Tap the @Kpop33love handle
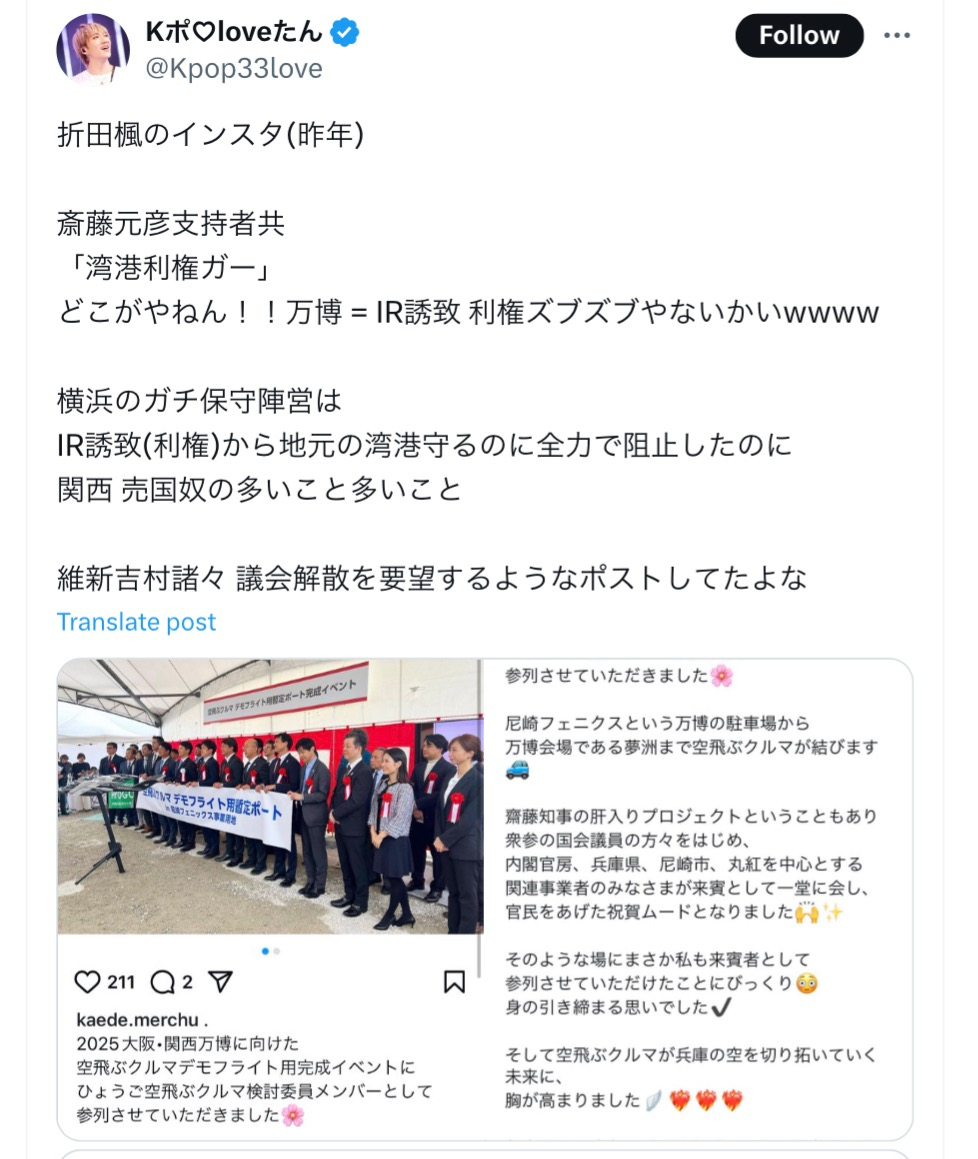This screenshot has width=978, height=1159. (x=234, y=68)
